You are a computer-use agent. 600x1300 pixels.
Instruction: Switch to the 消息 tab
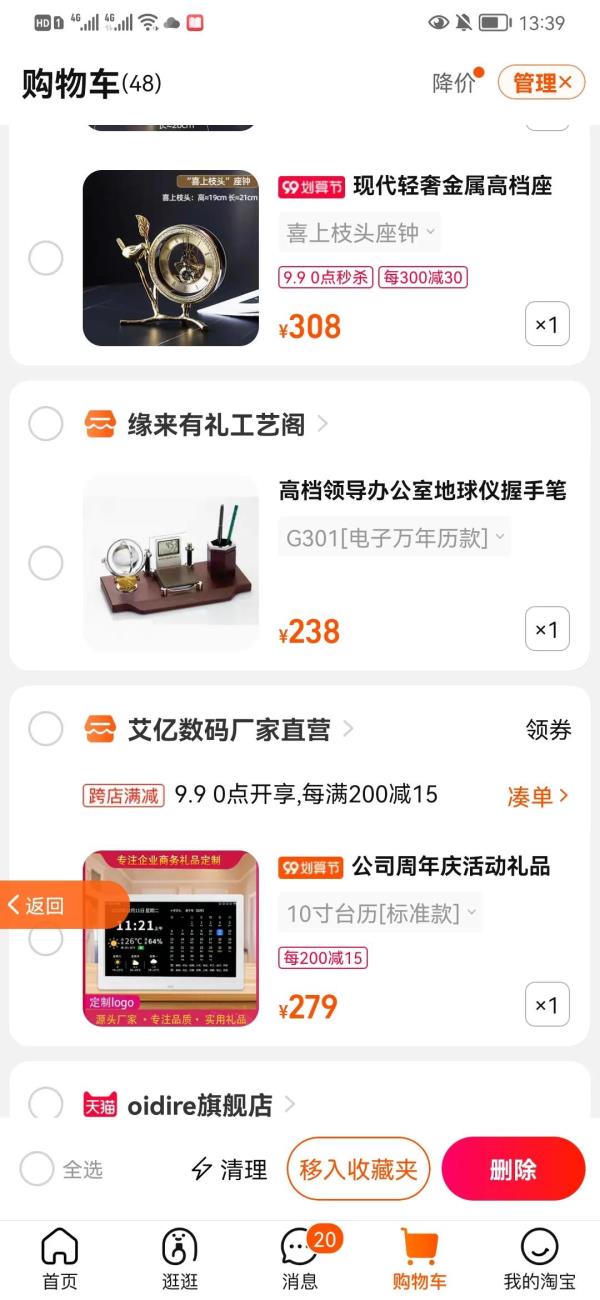point(300,1257)
